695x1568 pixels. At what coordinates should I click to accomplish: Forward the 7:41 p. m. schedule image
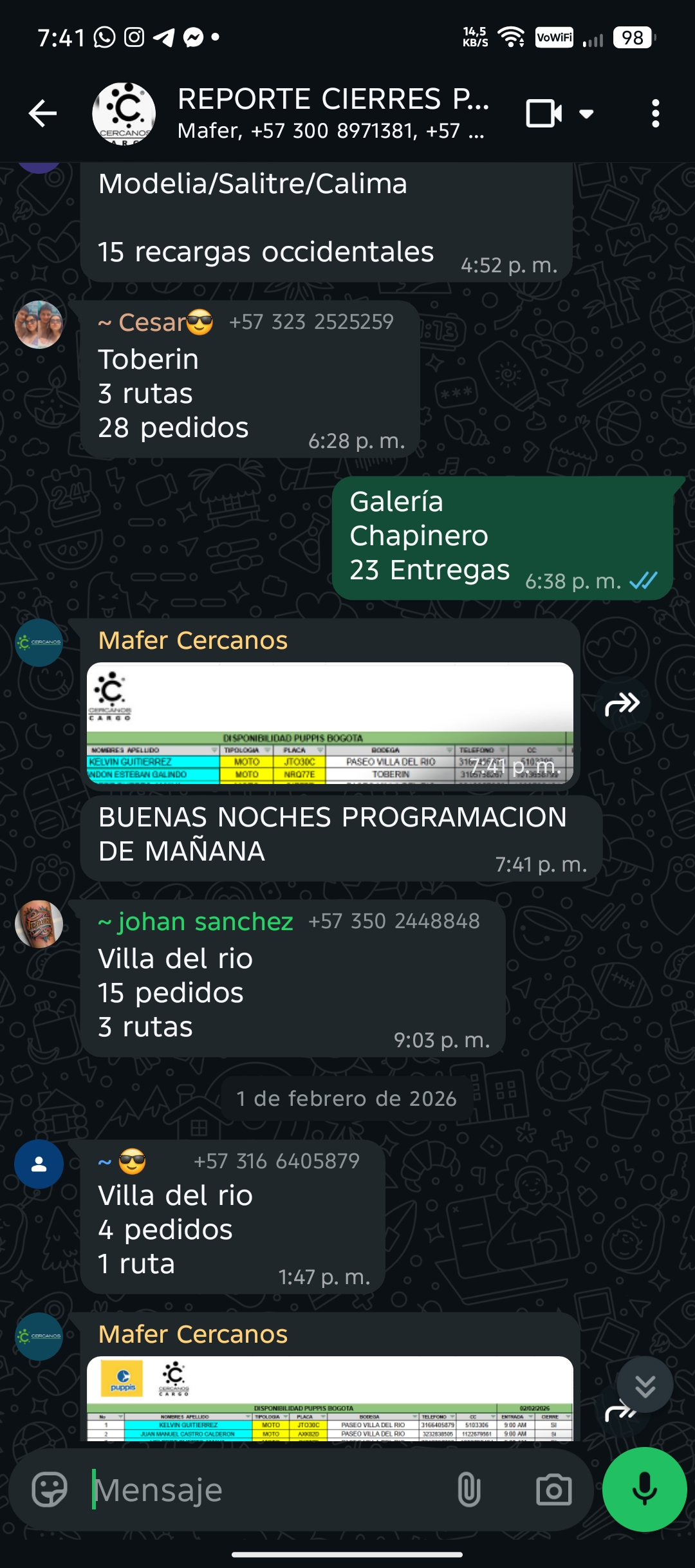tap(622, 704)
